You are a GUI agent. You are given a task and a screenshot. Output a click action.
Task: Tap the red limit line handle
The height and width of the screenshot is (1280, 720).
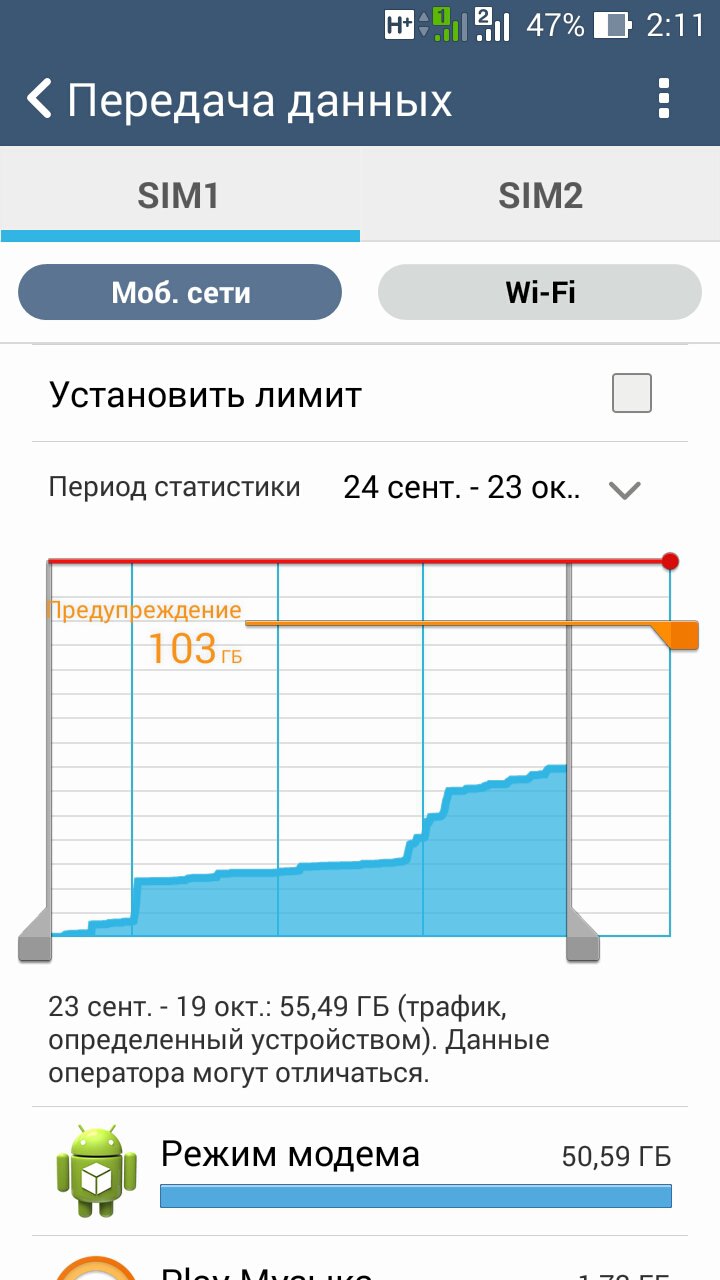[x=670, y=561]
